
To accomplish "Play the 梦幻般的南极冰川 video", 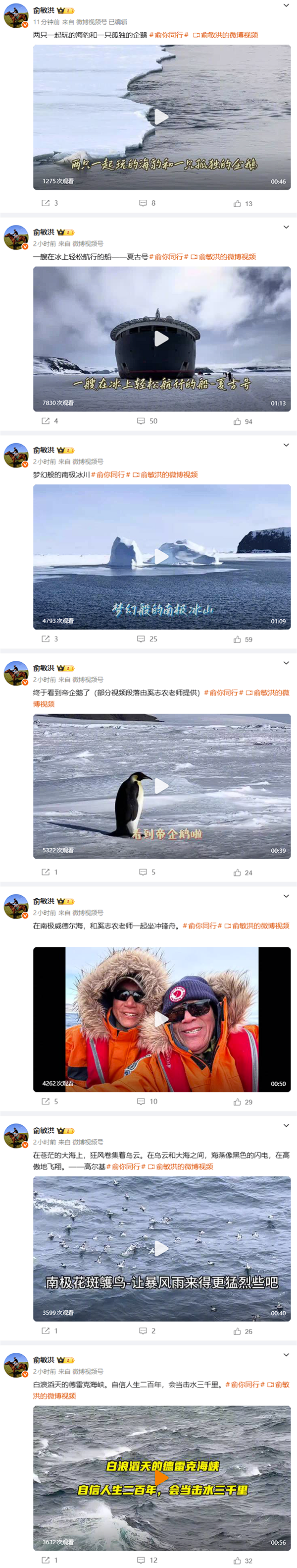I will coord(161,556).
